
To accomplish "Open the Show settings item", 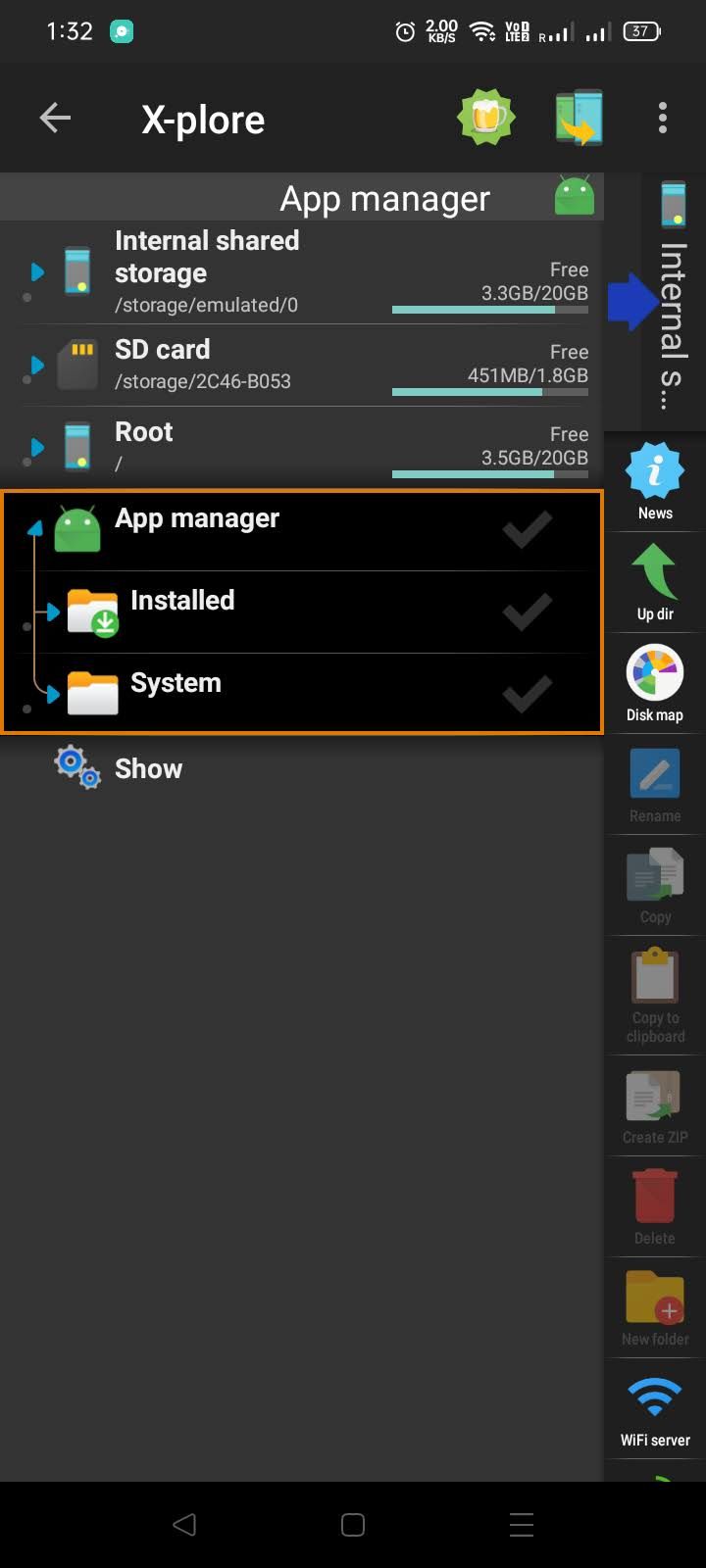I will tap(147, 768).
